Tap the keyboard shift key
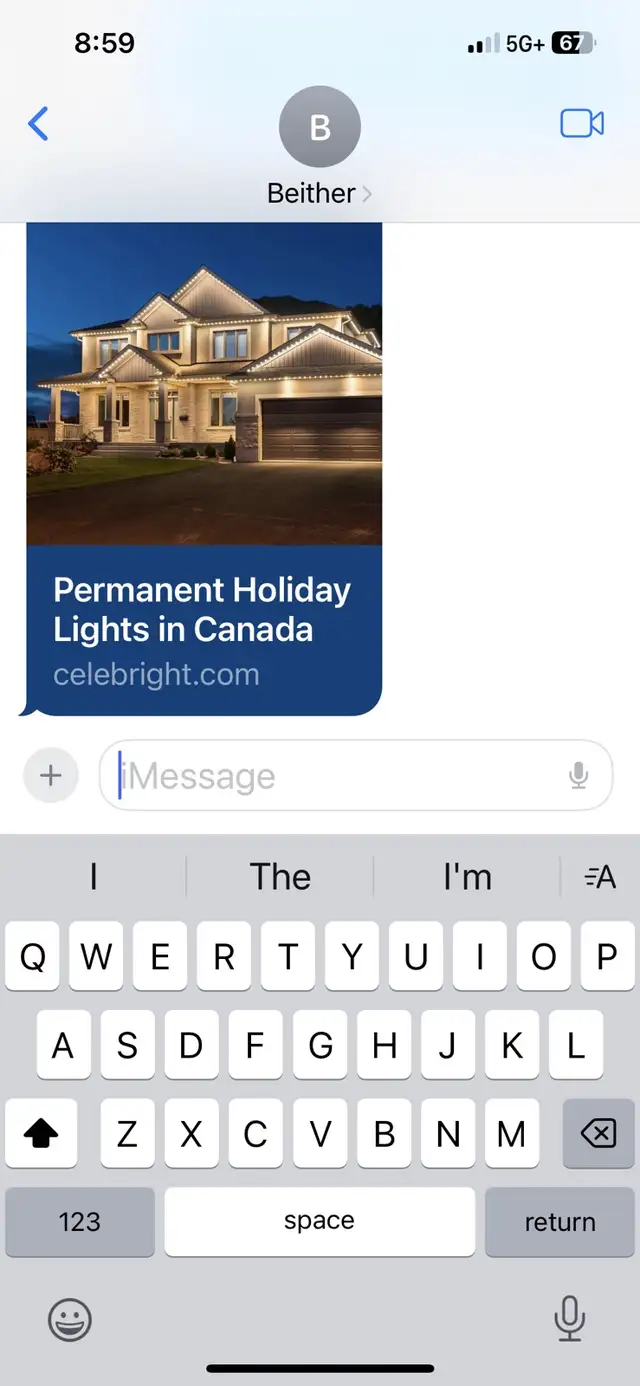The width and height of the screenshot is (640, 1386). [x=41, y=1133]
